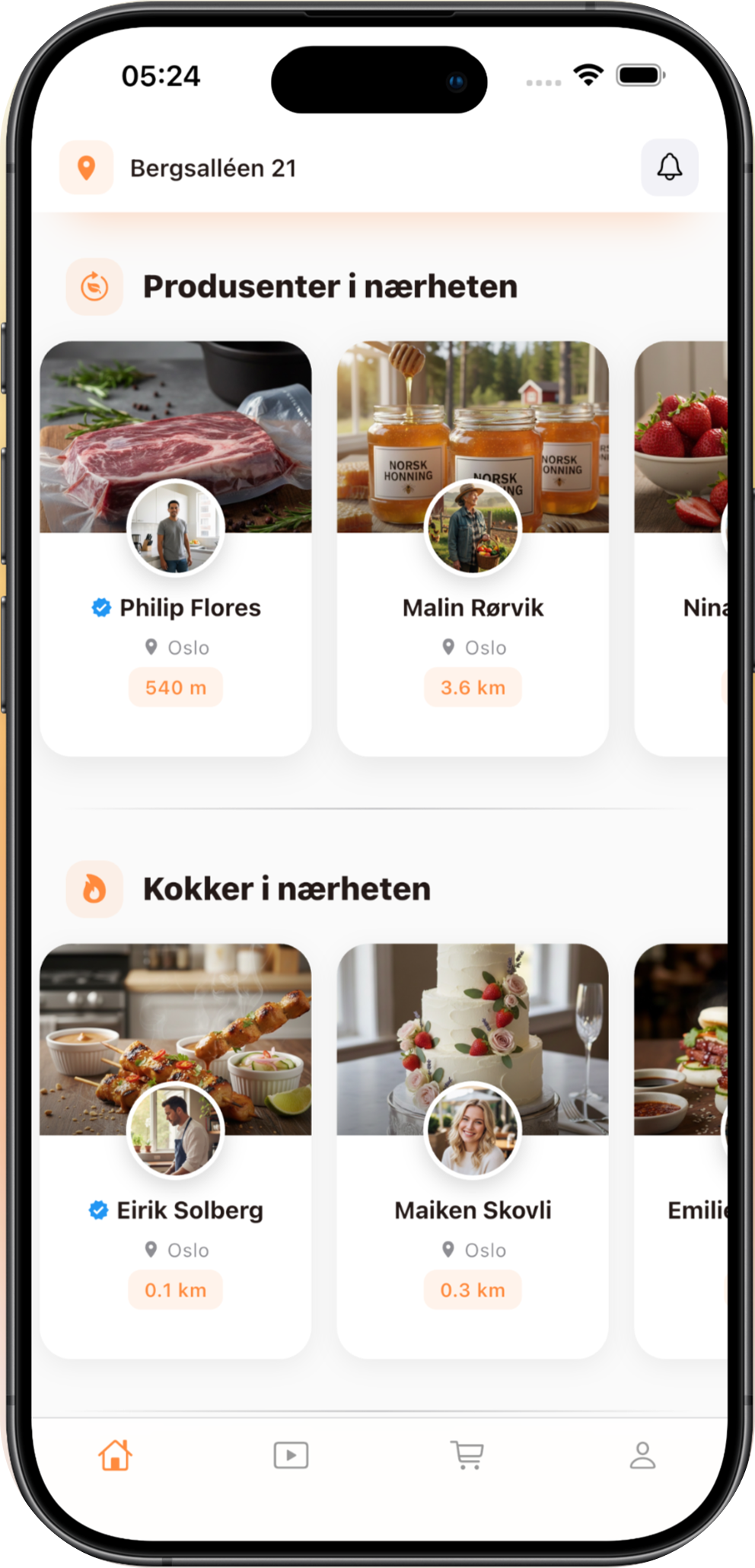Select the 540 m distance chip
The image size is (755, 1568).
tap(175, 686)
